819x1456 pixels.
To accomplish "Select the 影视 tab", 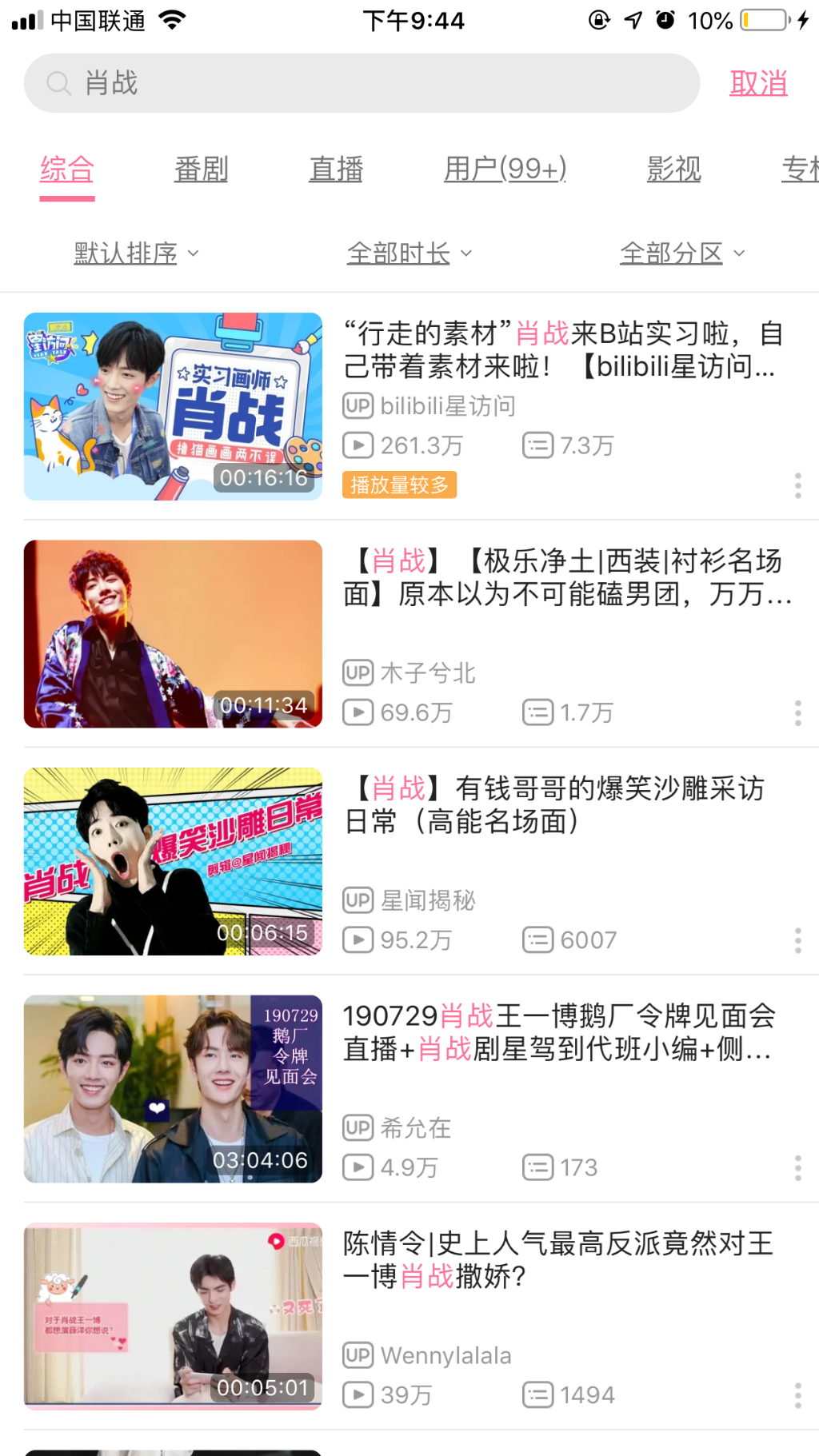I will [673, 170].
